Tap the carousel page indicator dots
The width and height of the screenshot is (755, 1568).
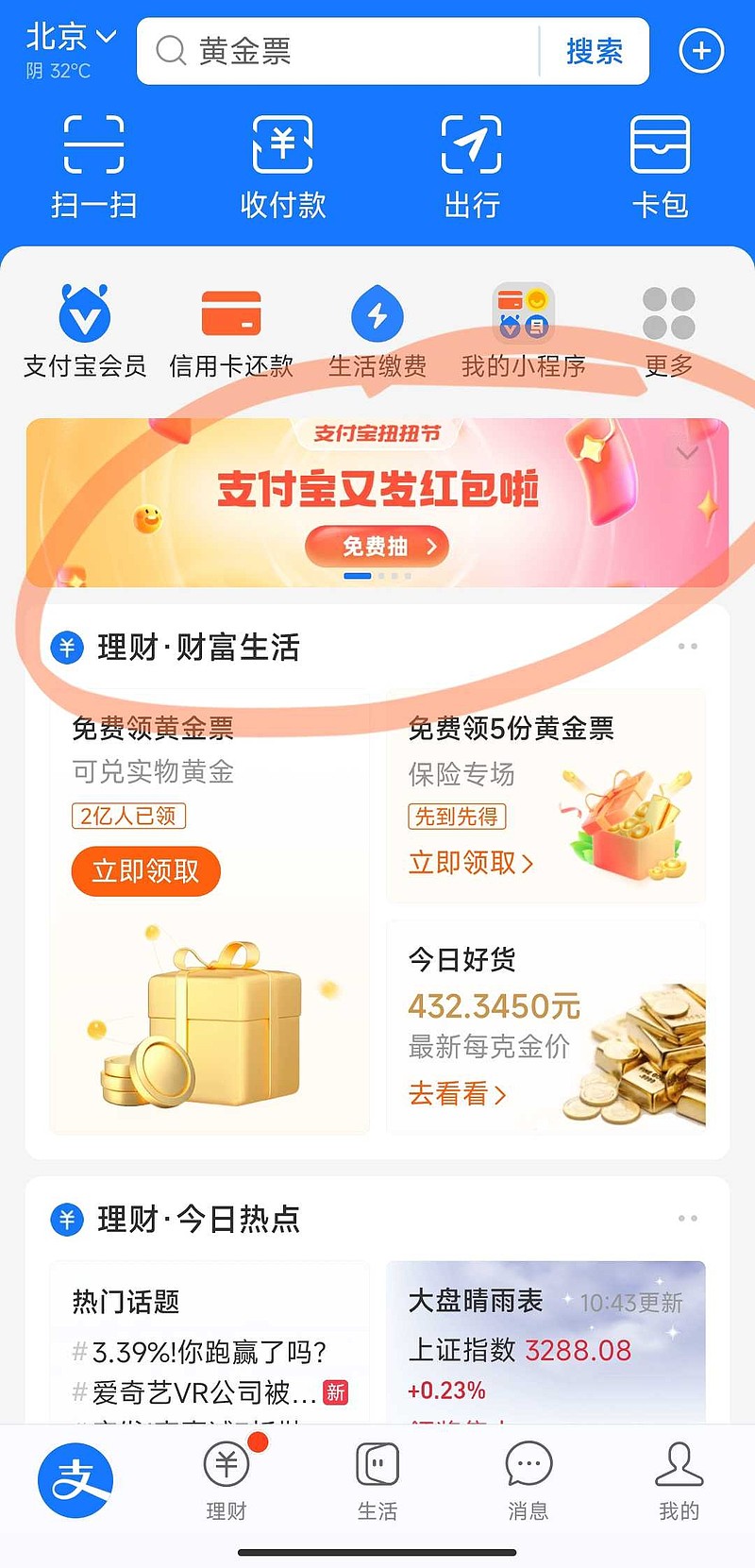pos(377,576)
